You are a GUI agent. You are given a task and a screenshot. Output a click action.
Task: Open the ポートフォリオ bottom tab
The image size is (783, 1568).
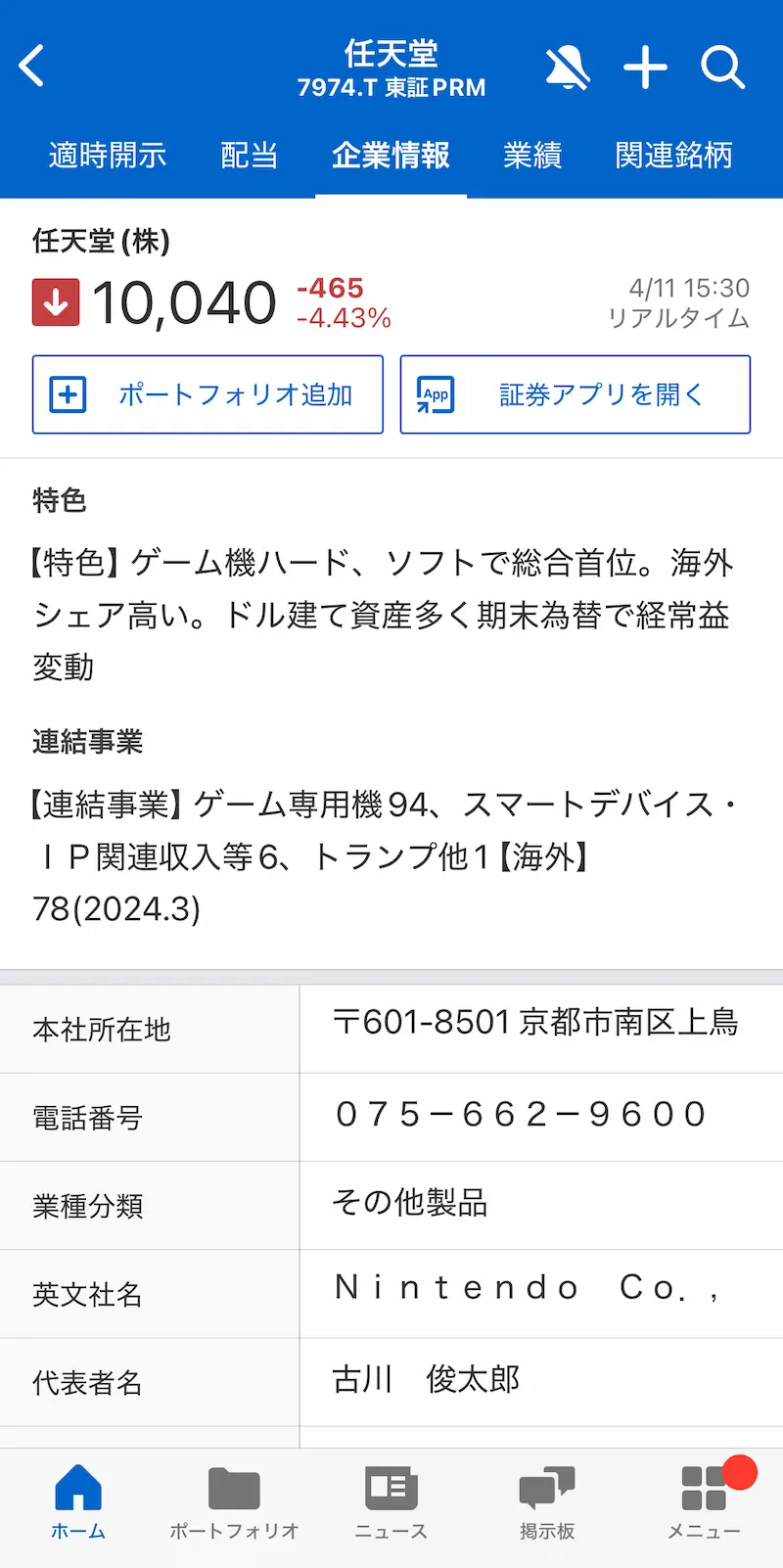pyautogui.click(x=234, y=1502)
